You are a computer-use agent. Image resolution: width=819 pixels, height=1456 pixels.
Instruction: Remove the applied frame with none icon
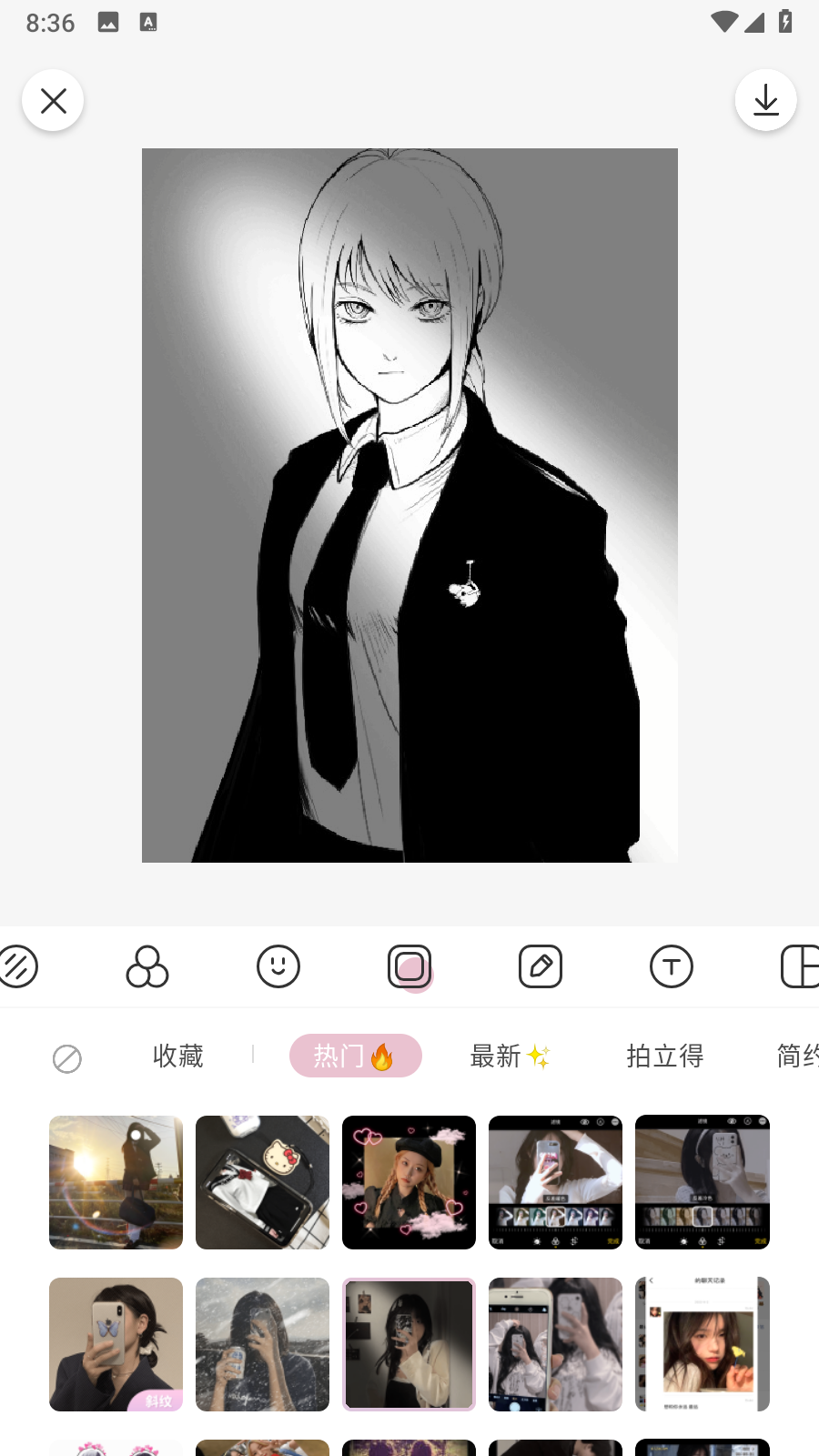point(67,1058)
